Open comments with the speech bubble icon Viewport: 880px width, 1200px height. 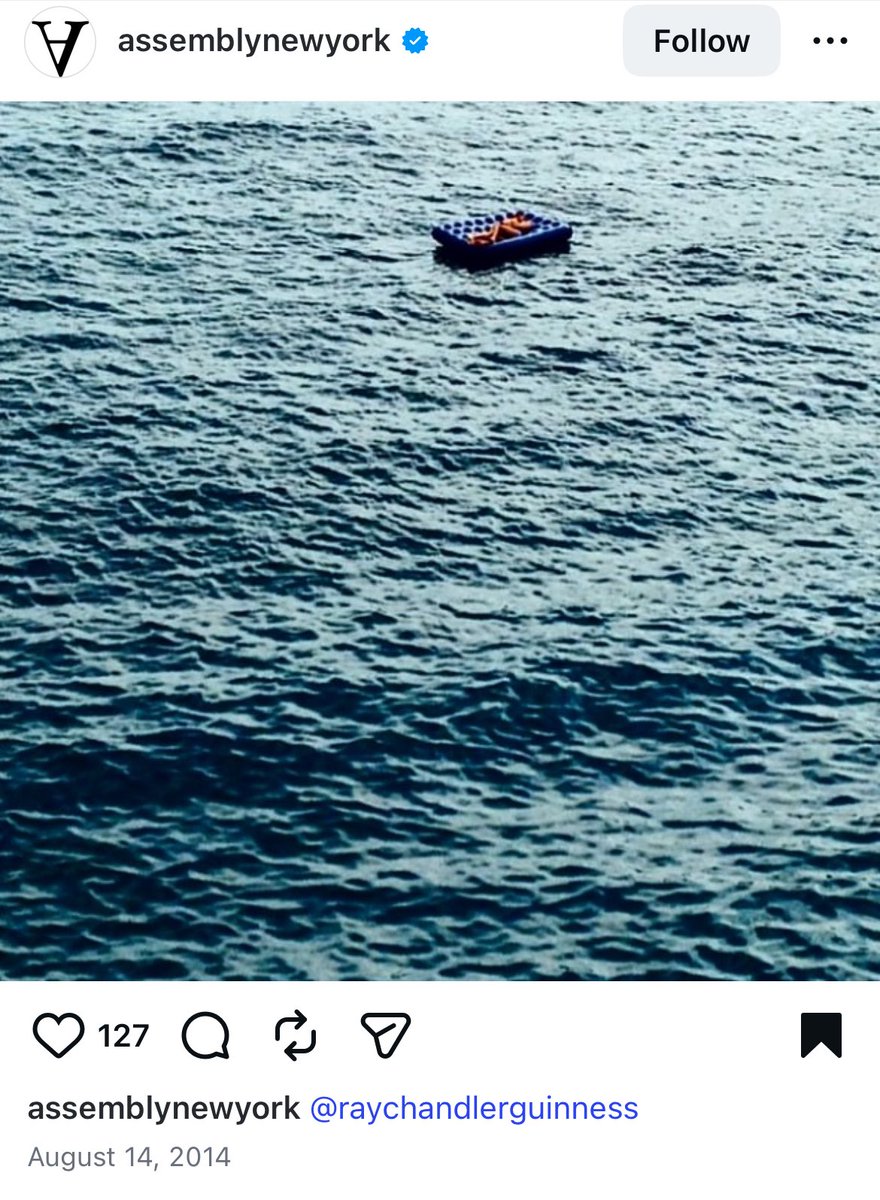coord(206,1035)
